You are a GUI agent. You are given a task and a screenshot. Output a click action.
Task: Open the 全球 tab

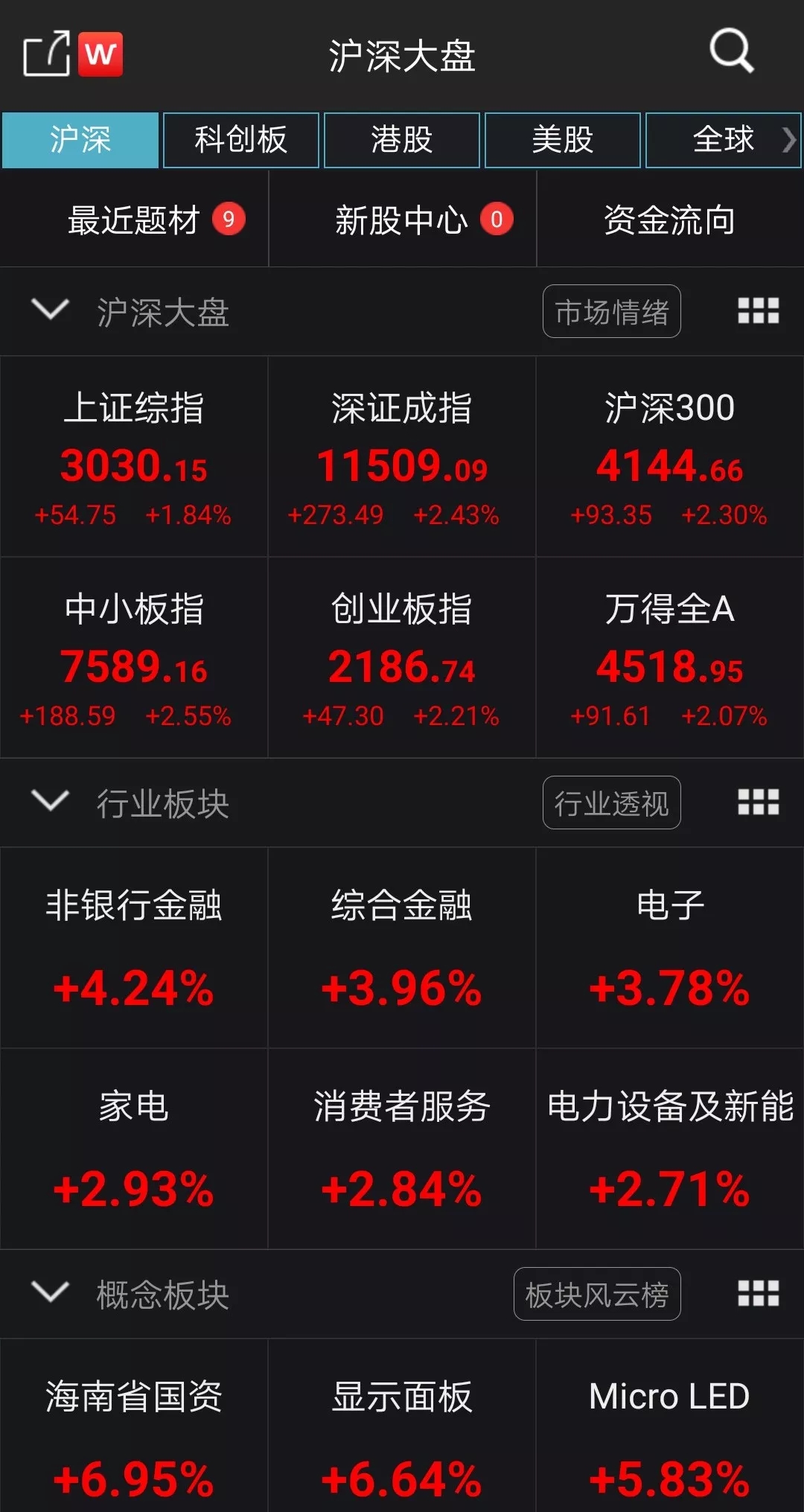tap(724, 140)
